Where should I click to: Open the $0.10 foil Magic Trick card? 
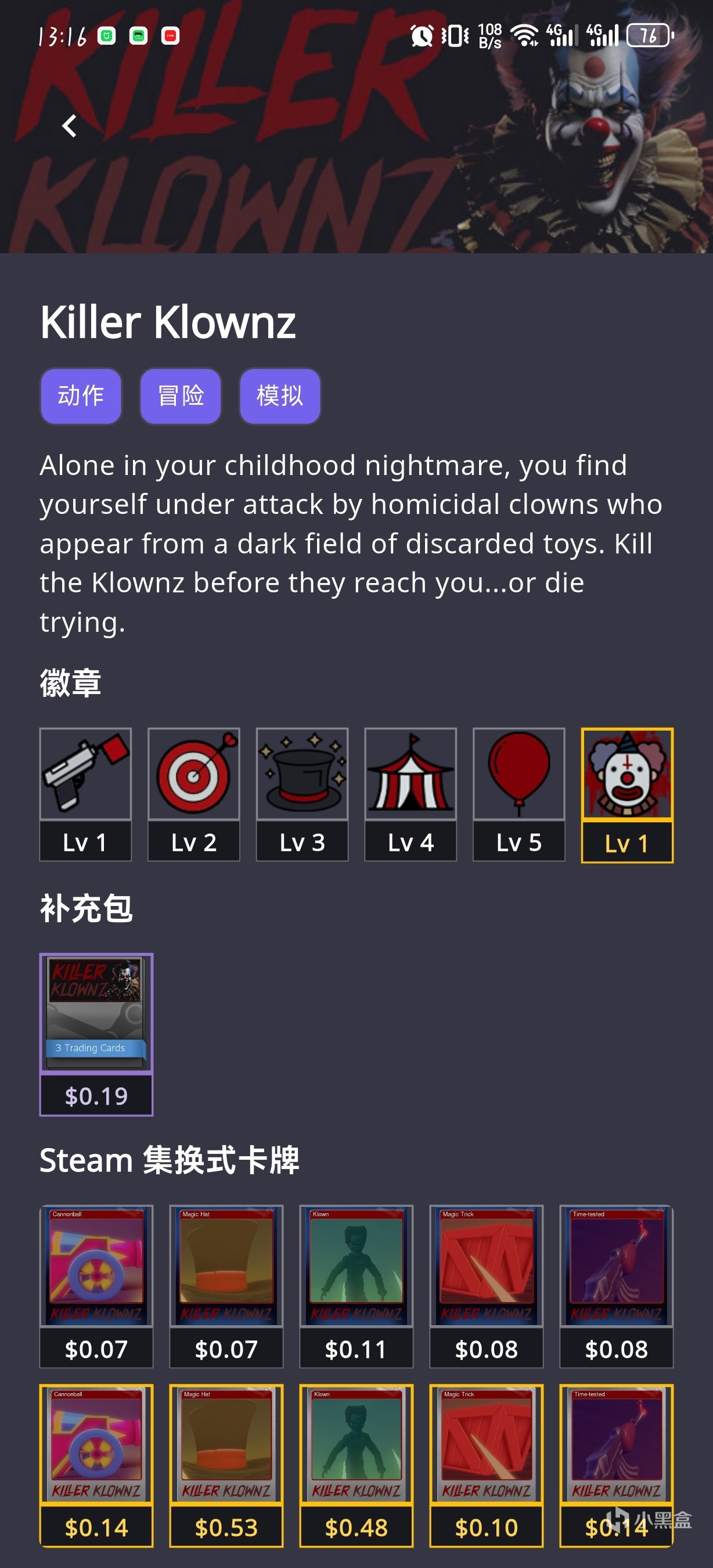click(x=486, y=1465)
